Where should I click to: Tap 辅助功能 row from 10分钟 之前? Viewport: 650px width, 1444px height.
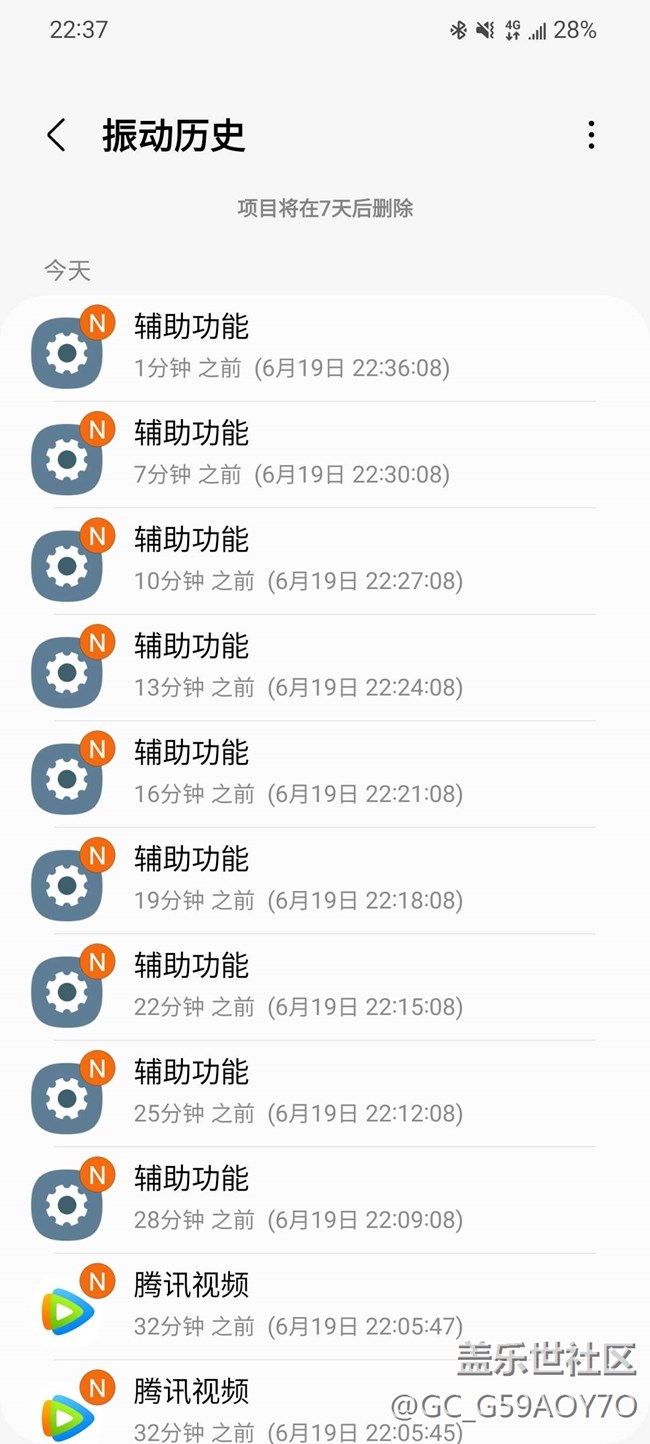coord(325,560)
